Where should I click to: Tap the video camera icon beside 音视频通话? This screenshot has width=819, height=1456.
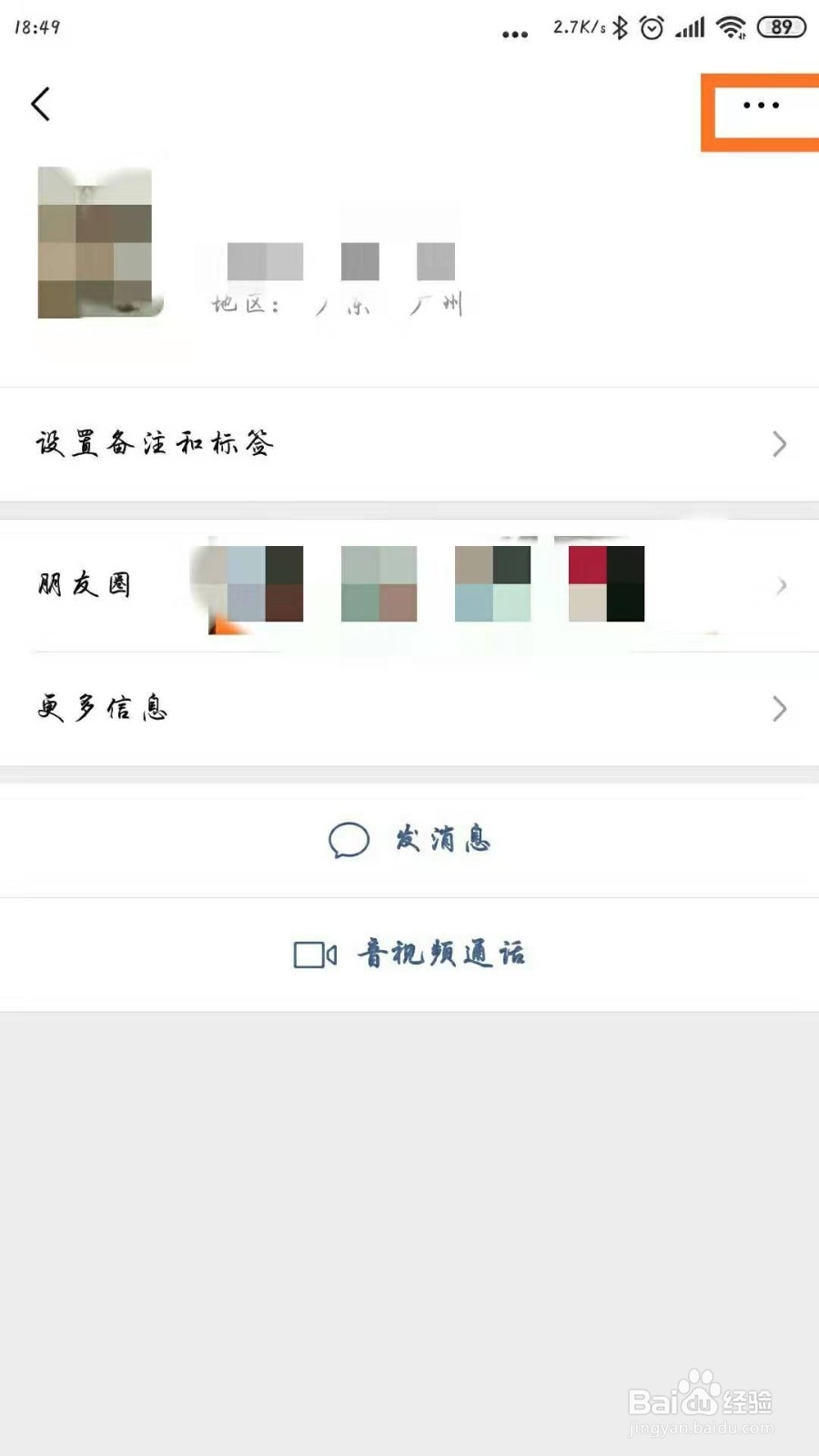pos(313,954)
